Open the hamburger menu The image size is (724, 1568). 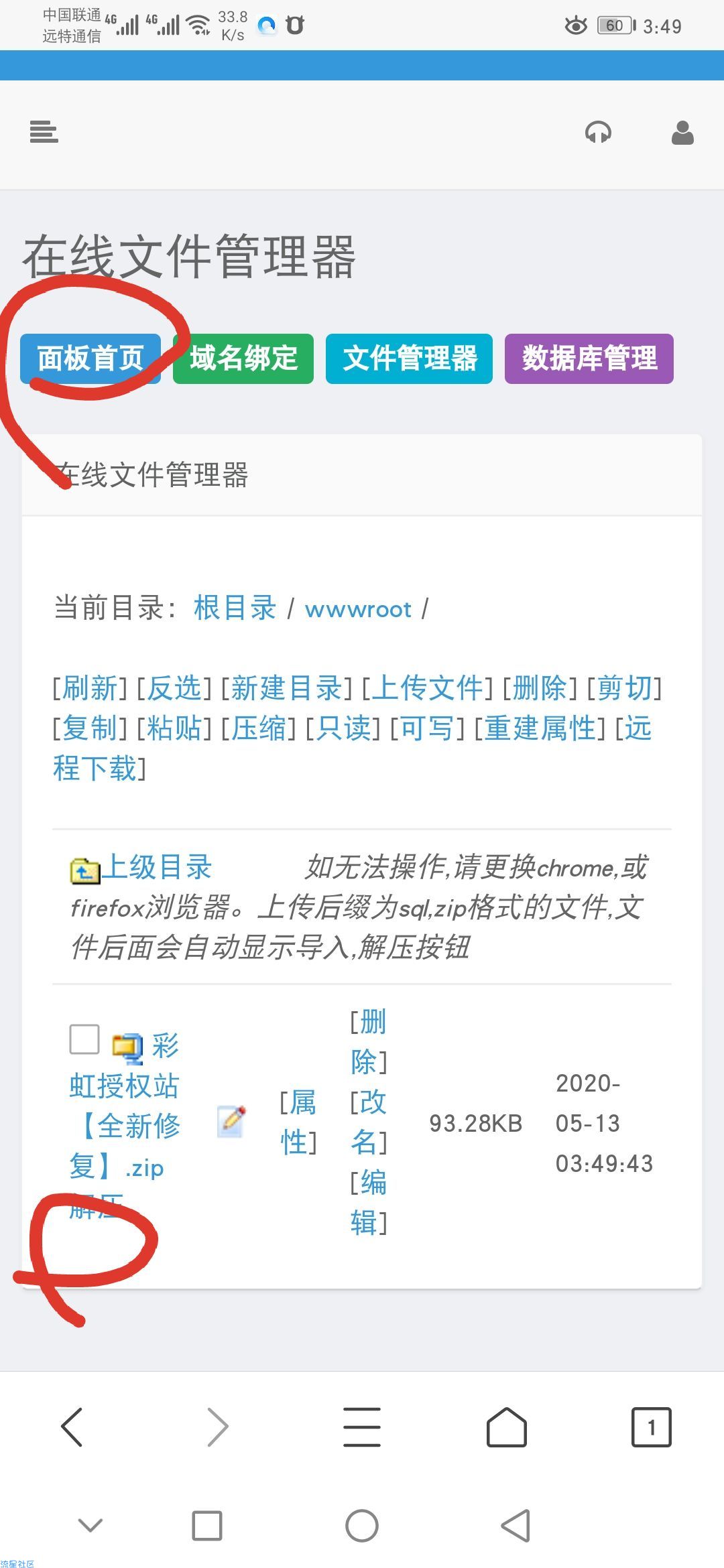(x=44, y=132)
